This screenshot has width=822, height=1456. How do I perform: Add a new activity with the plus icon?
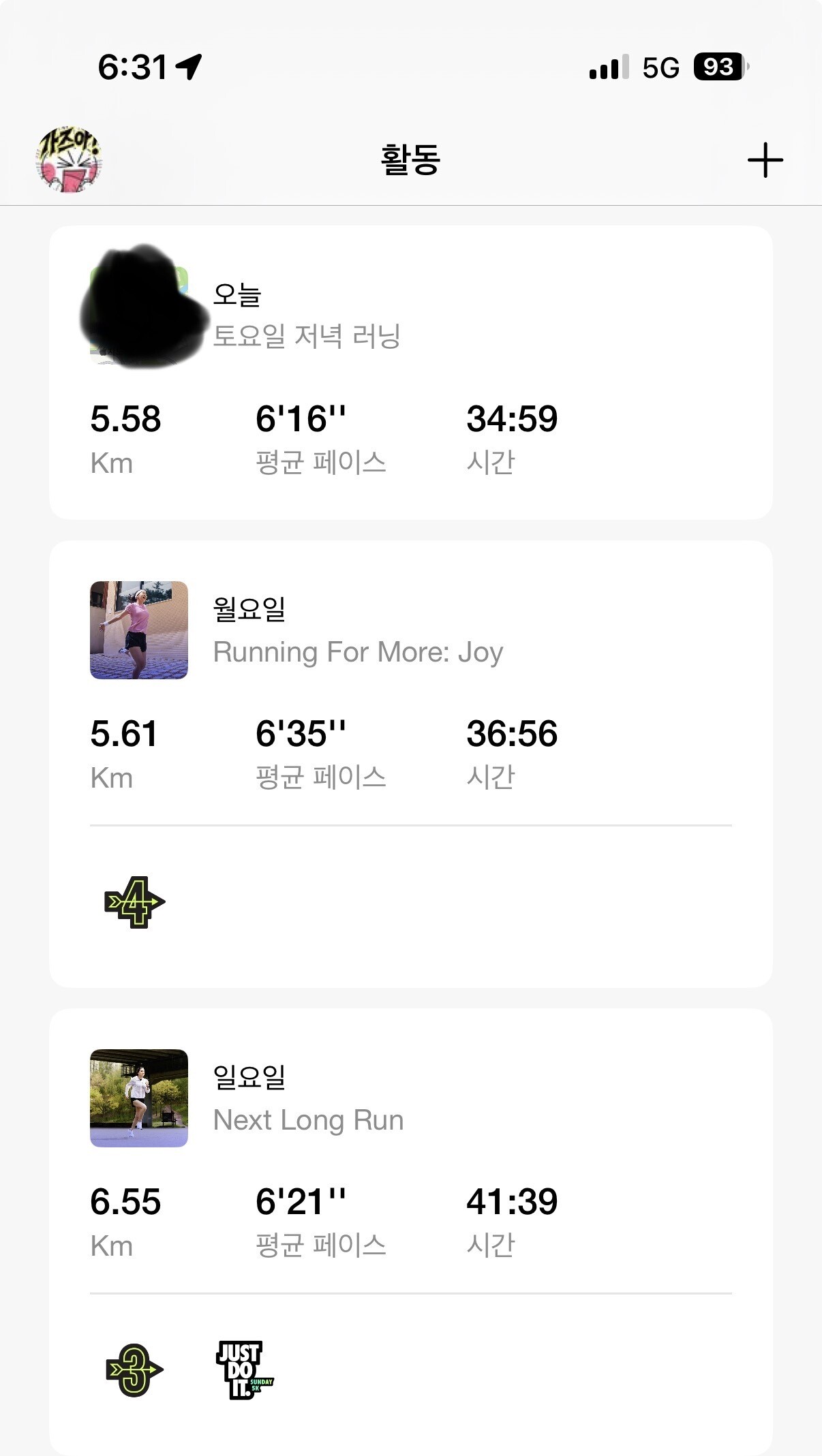click(765, 160)
